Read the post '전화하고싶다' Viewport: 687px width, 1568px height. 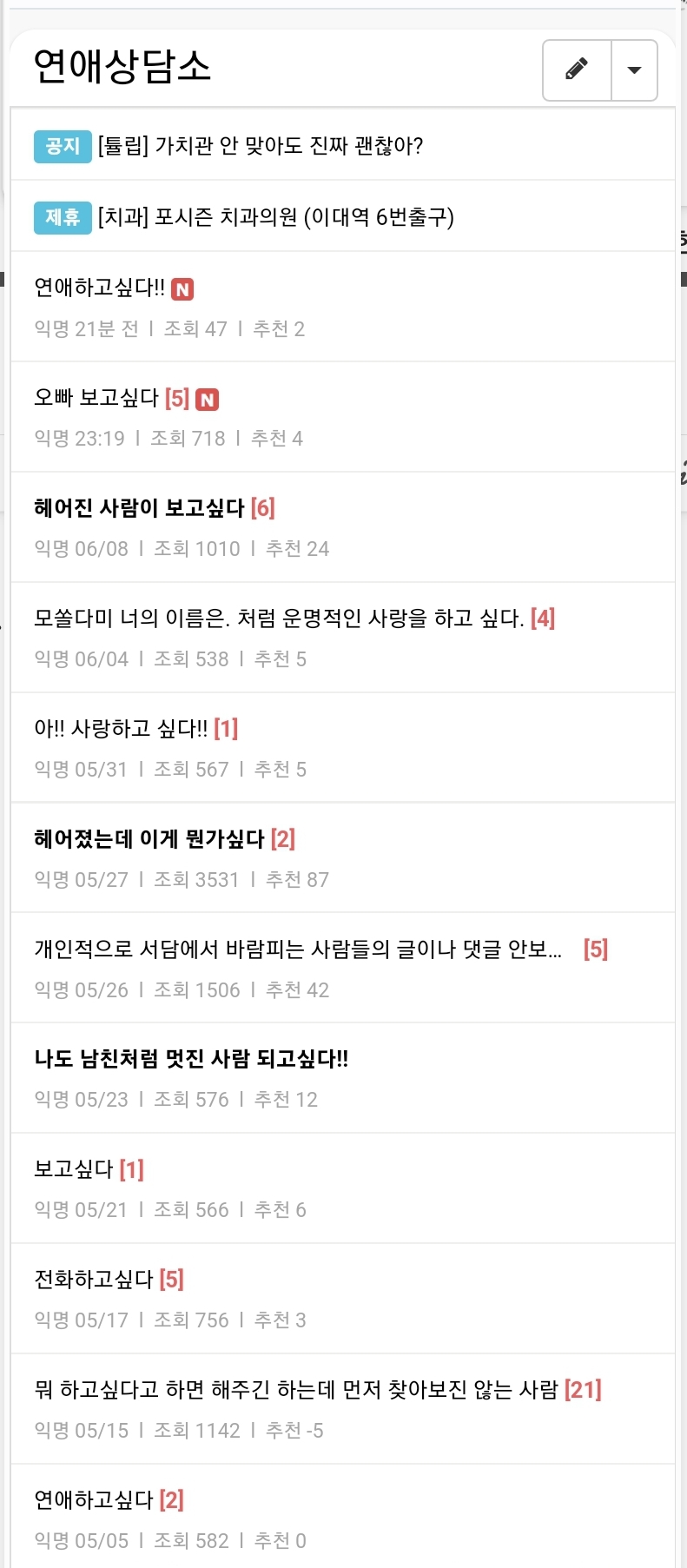pyautogui.click(x=94, y=1280)
